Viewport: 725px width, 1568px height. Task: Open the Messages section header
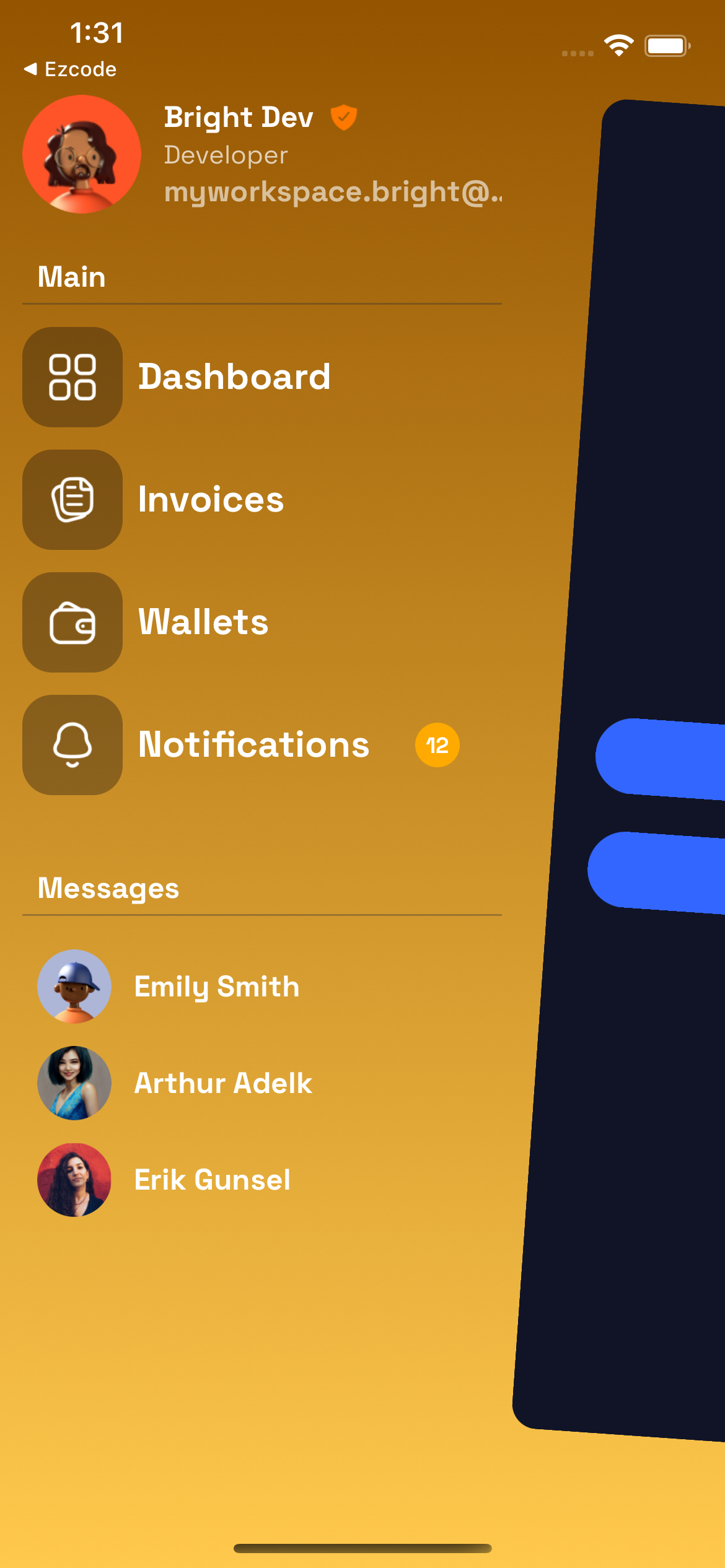(x=107, y=888)
